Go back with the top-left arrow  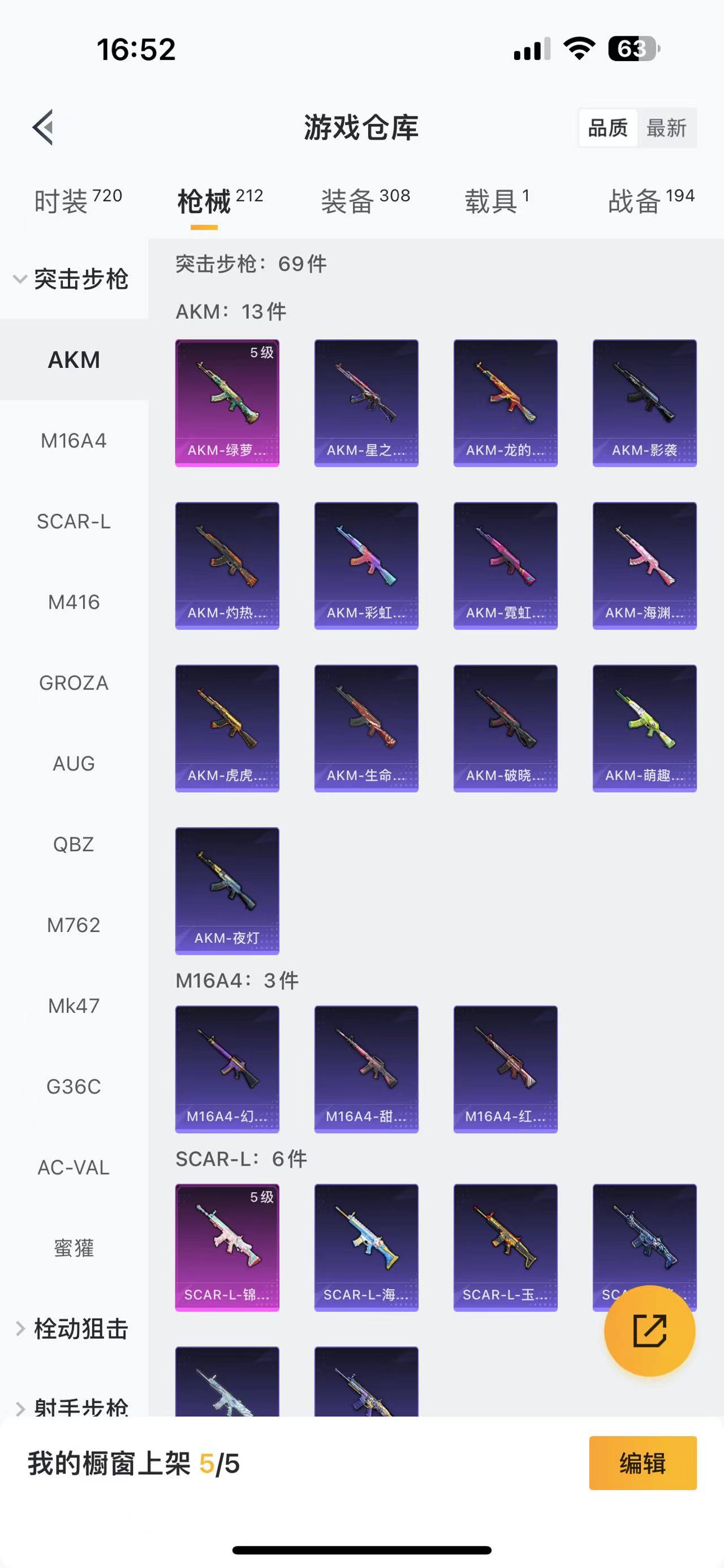43,128
